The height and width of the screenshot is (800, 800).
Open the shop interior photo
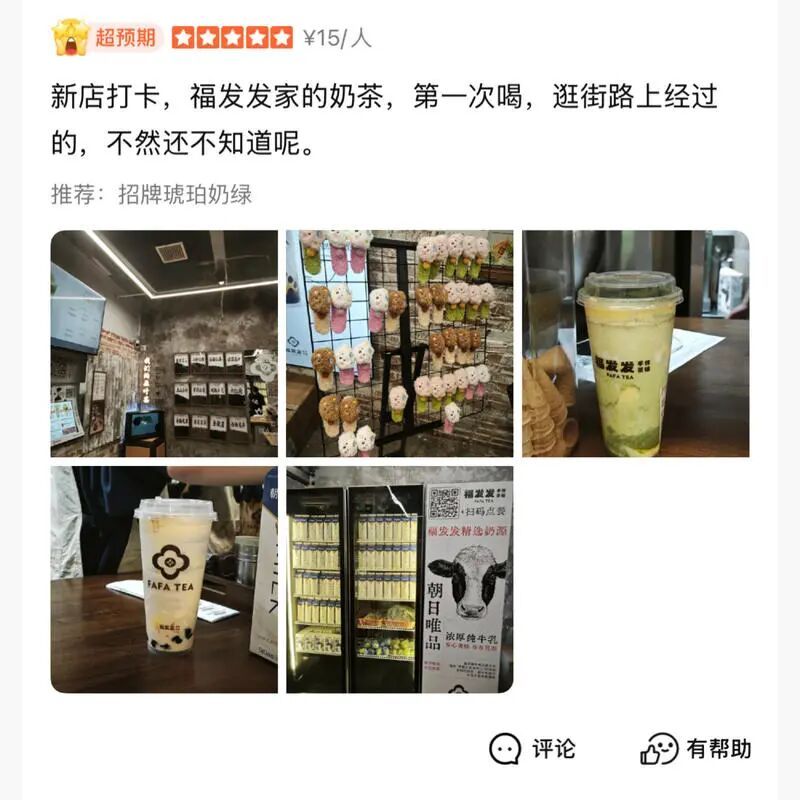[164, 344]
